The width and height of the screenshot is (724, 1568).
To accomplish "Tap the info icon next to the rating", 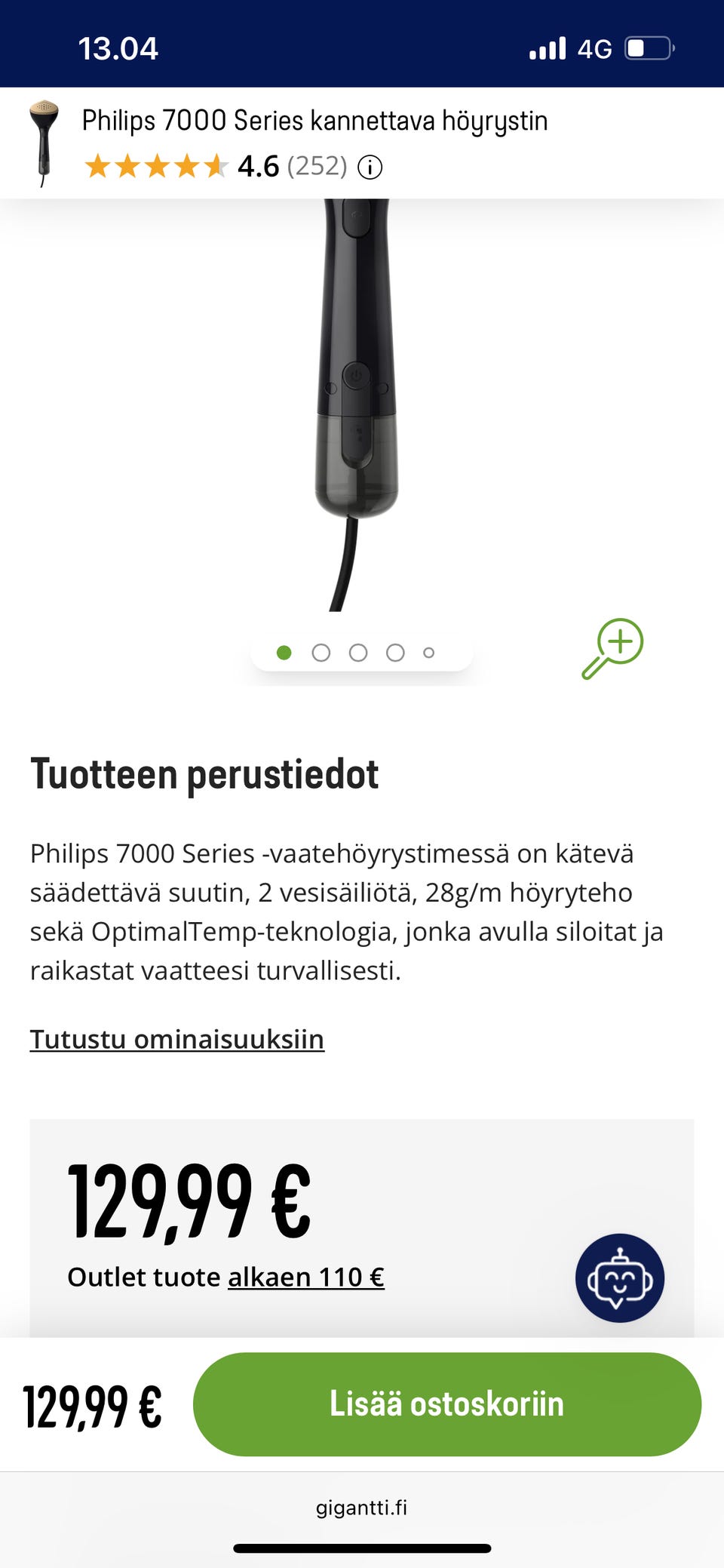I will click(x=369, y=168).
